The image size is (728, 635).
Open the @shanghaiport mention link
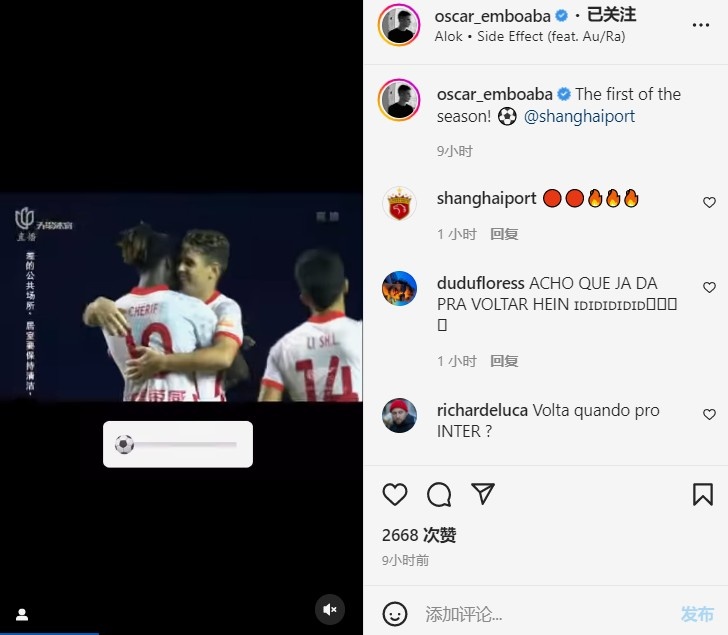579,116
